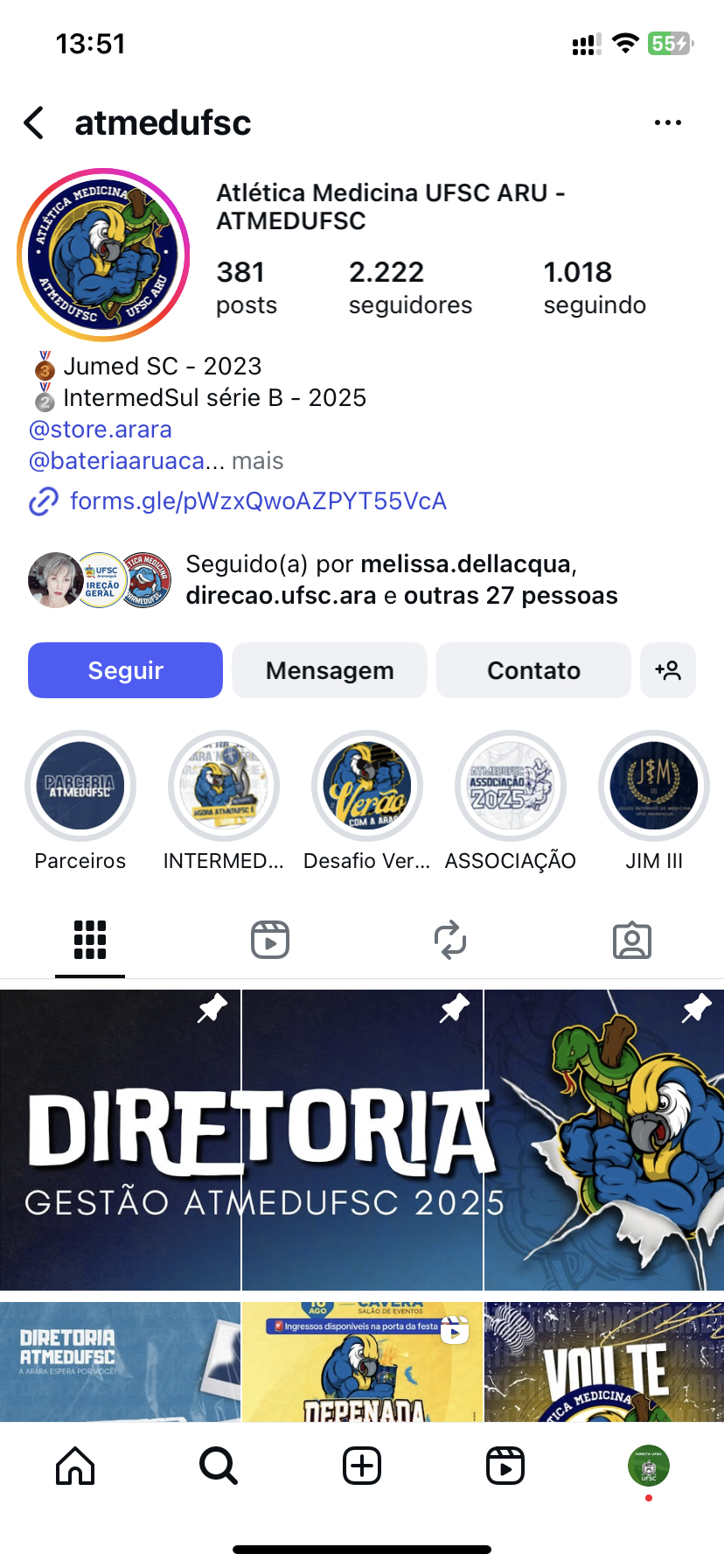Go back from the atmedufsc profile
This screenshot has width=724, height=1568.
tap(35, 123)
